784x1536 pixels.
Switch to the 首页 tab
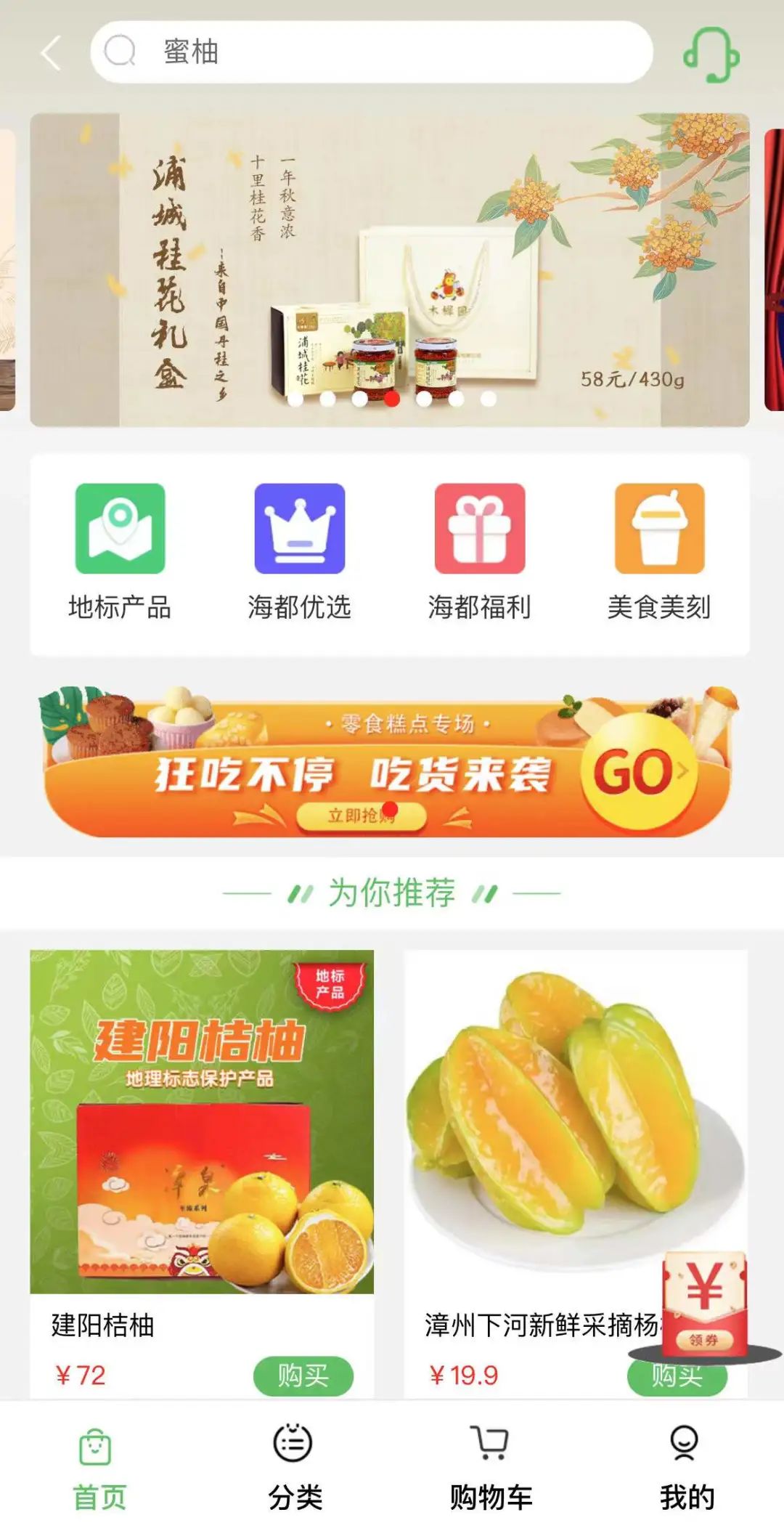coord(98,1467)
